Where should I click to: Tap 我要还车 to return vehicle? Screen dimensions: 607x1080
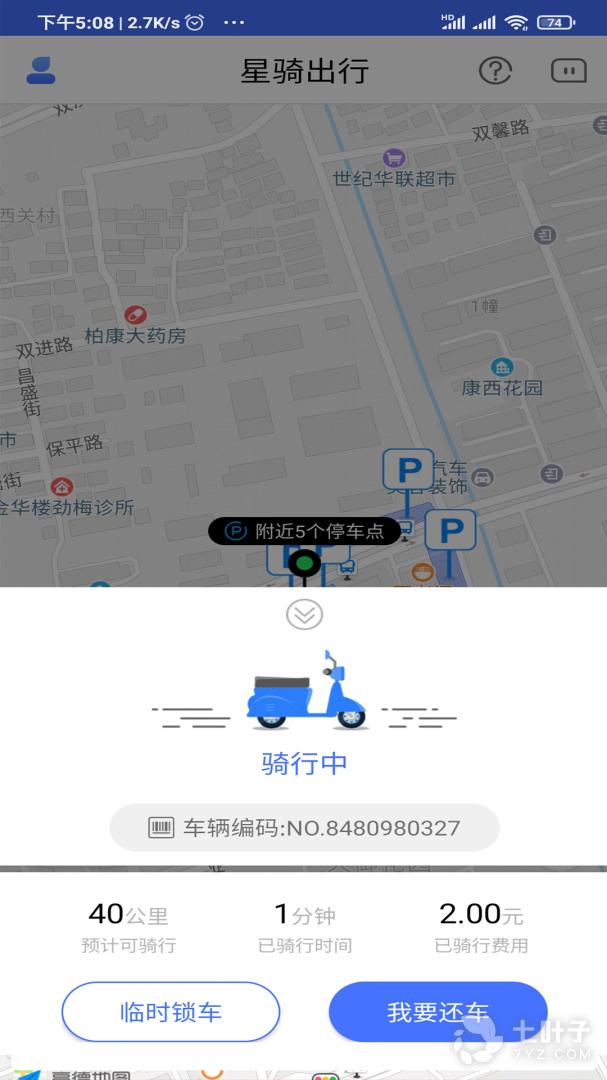(x=438, y=1012)
